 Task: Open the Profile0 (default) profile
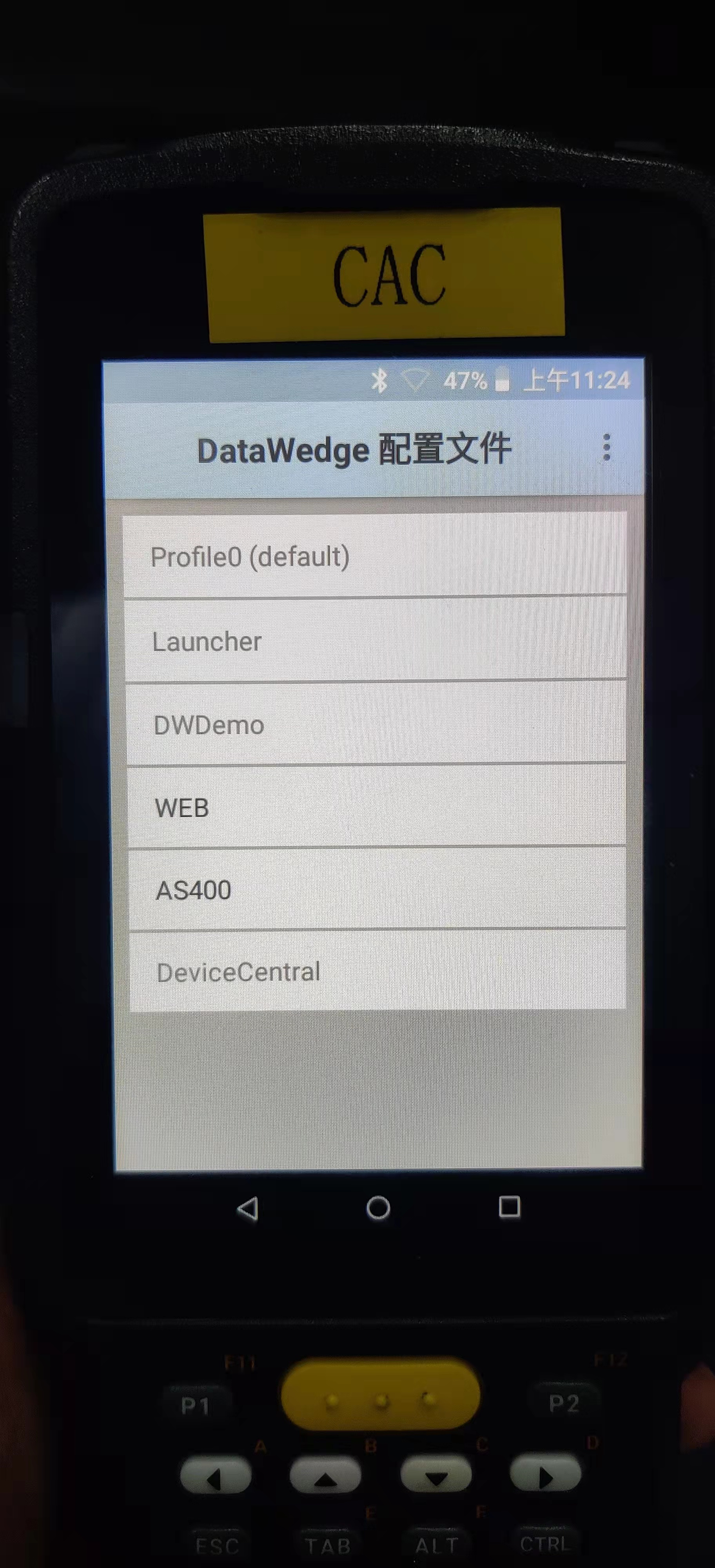[375, 555]
